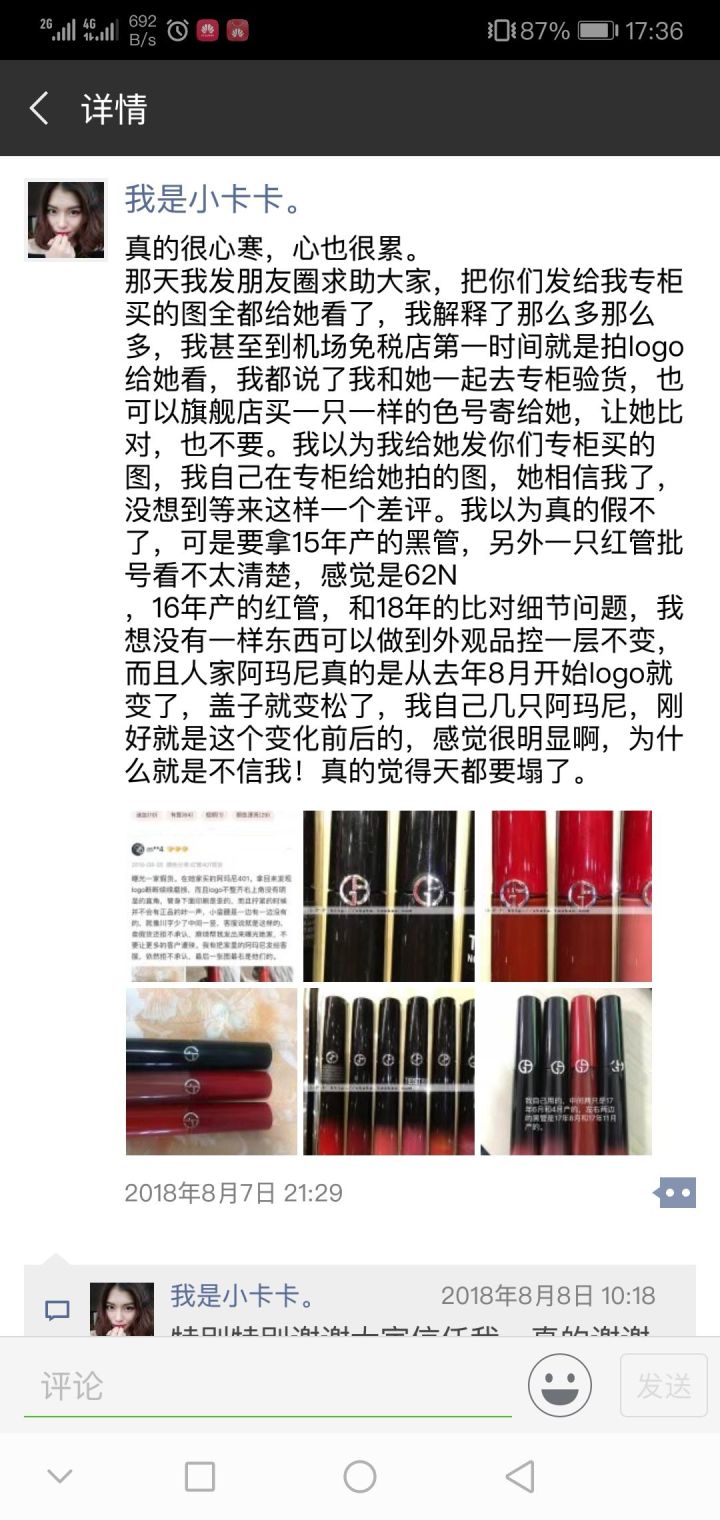This screenshot has height=1520, width=720.
Task: Open the 我是小卡卡。 username link
Action: (212, 199)
